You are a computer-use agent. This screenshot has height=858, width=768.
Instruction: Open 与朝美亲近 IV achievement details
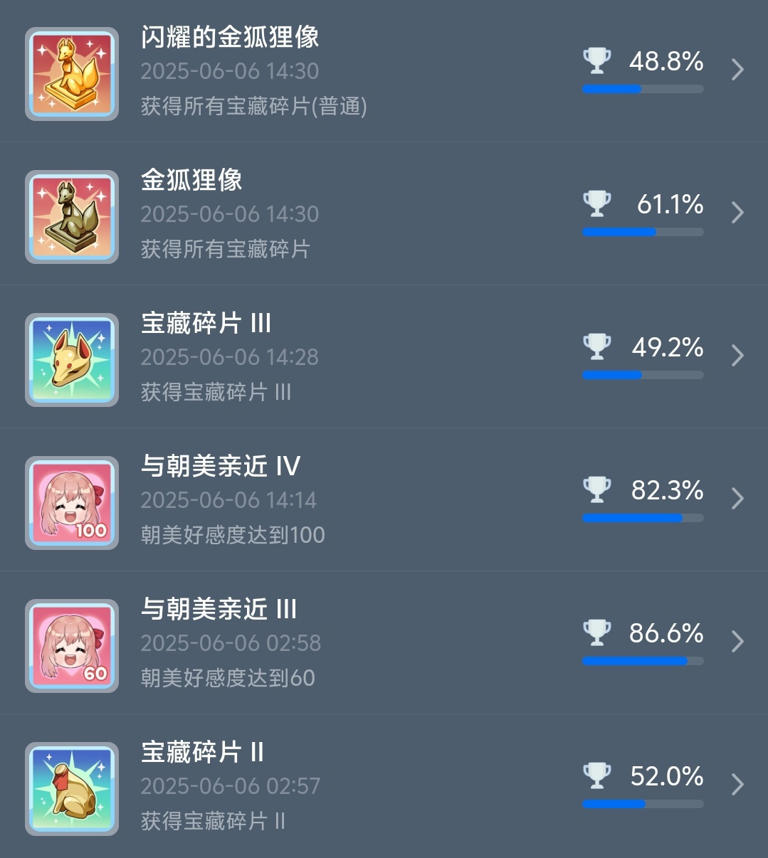point(384,501)
